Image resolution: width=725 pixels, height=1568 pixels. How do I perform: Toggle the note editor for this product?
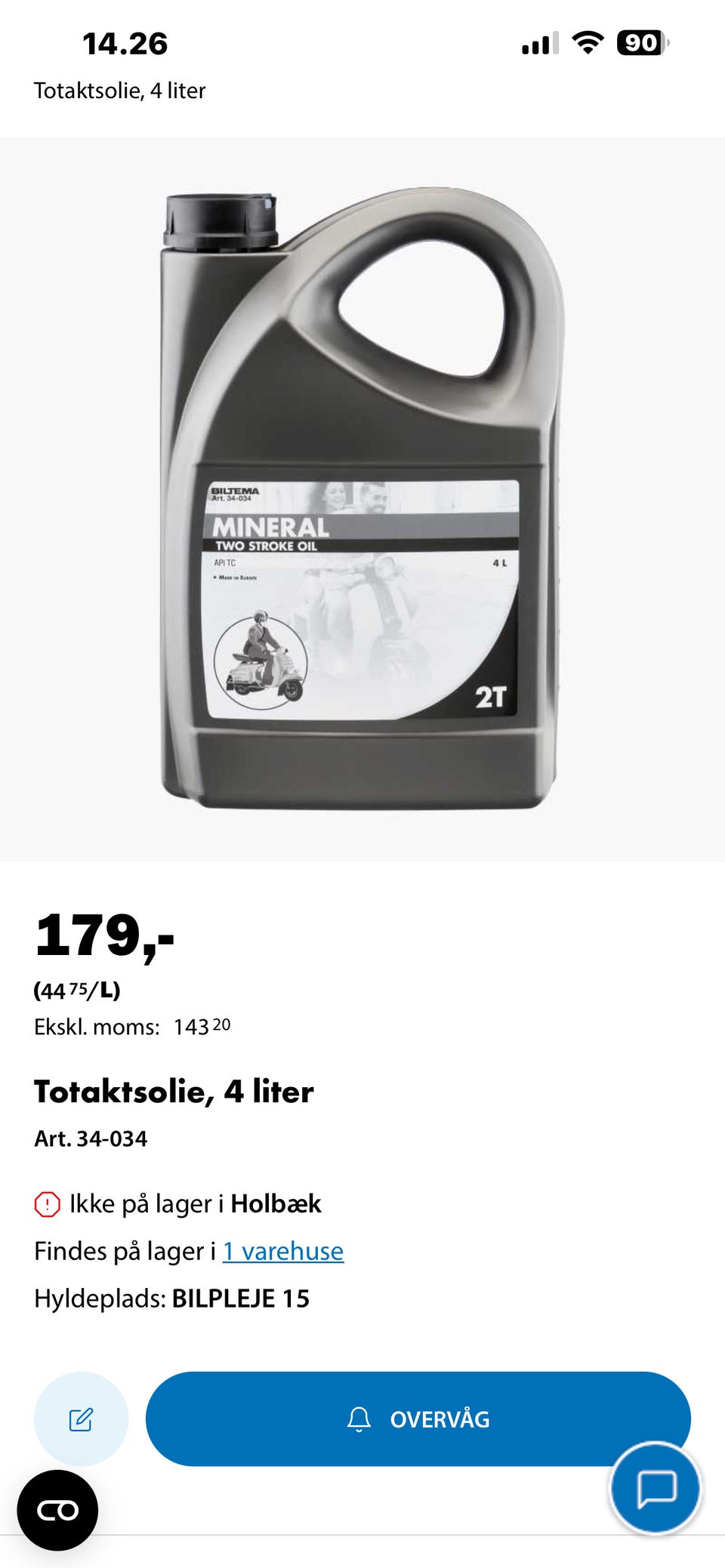pos(80,1418)
